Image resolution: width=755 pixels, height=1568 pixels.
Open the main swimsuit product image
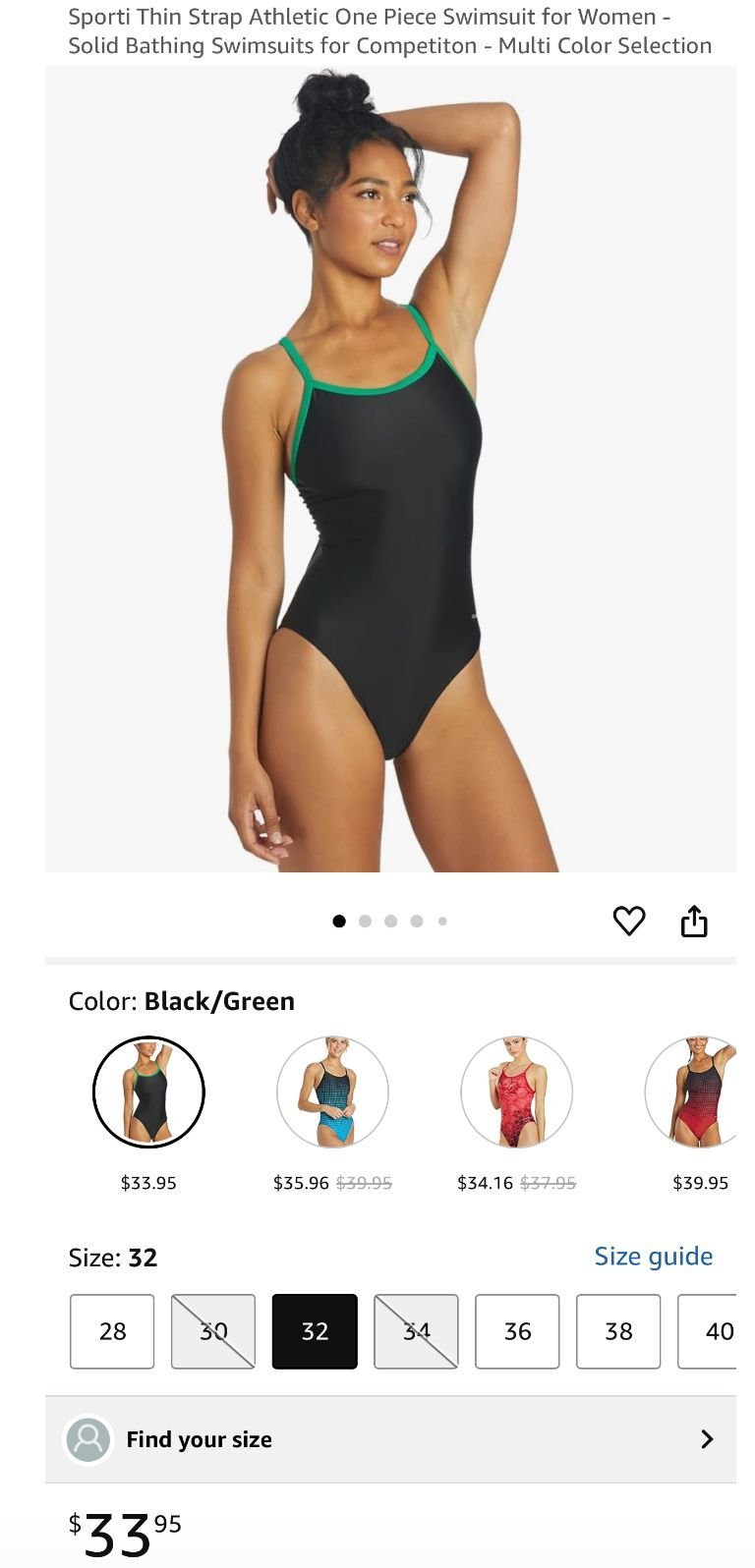(390, 469)
